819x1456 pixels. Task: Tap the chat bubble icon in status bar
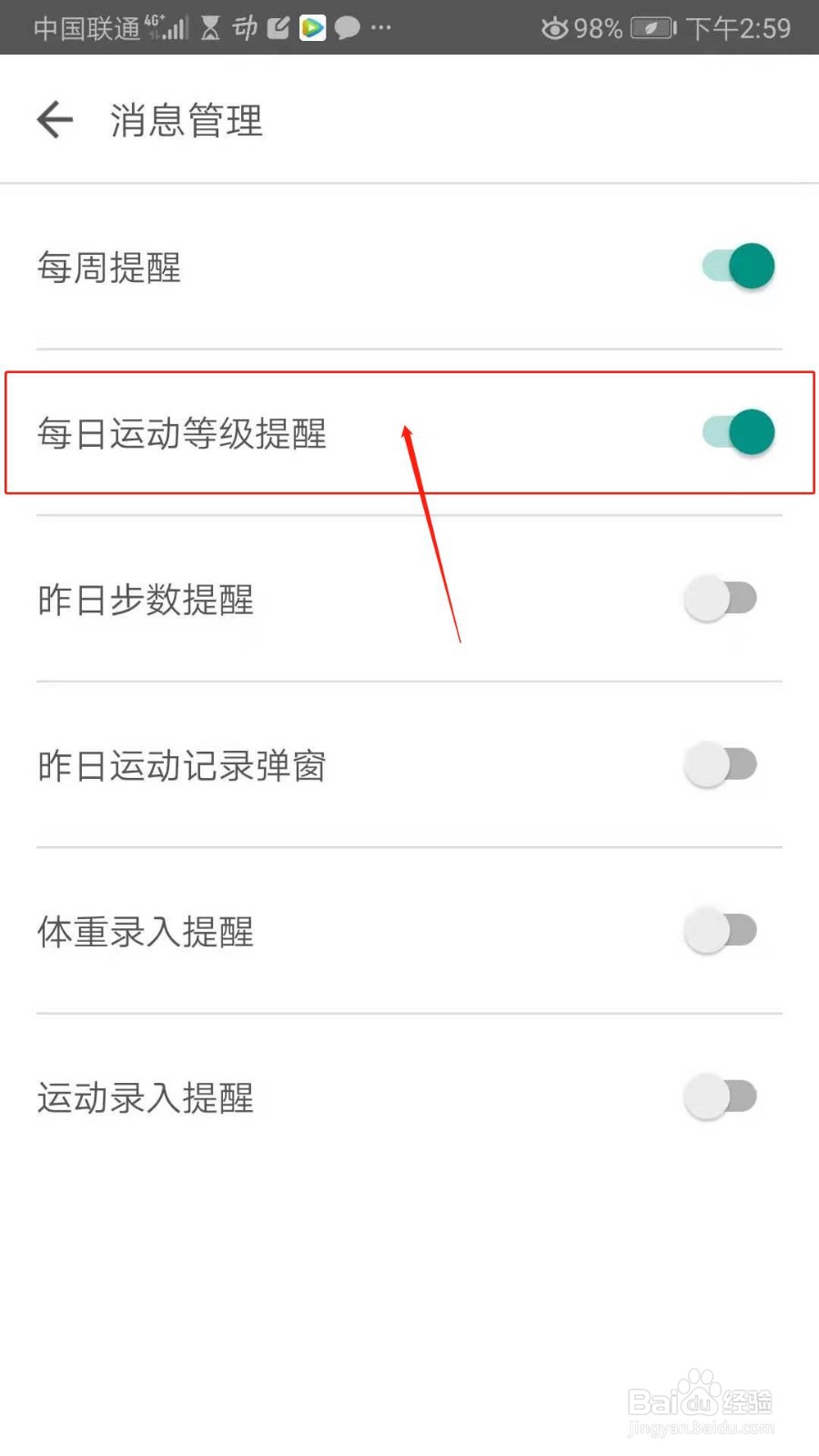click(x=348, y=27)
